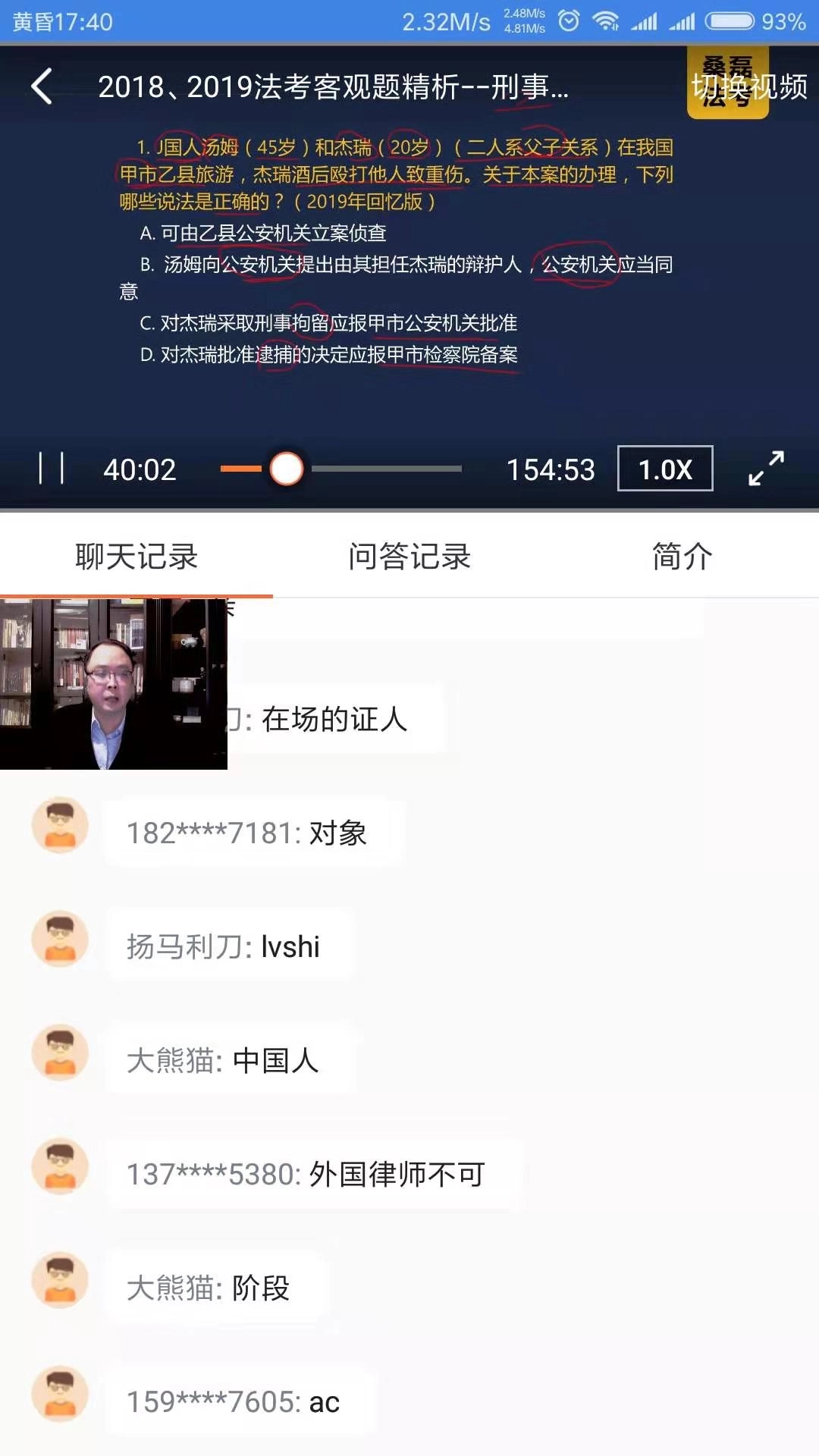Navigate back using the back arrow
The height and width of the screenshot is (1456, 819).
coord(41,86)
